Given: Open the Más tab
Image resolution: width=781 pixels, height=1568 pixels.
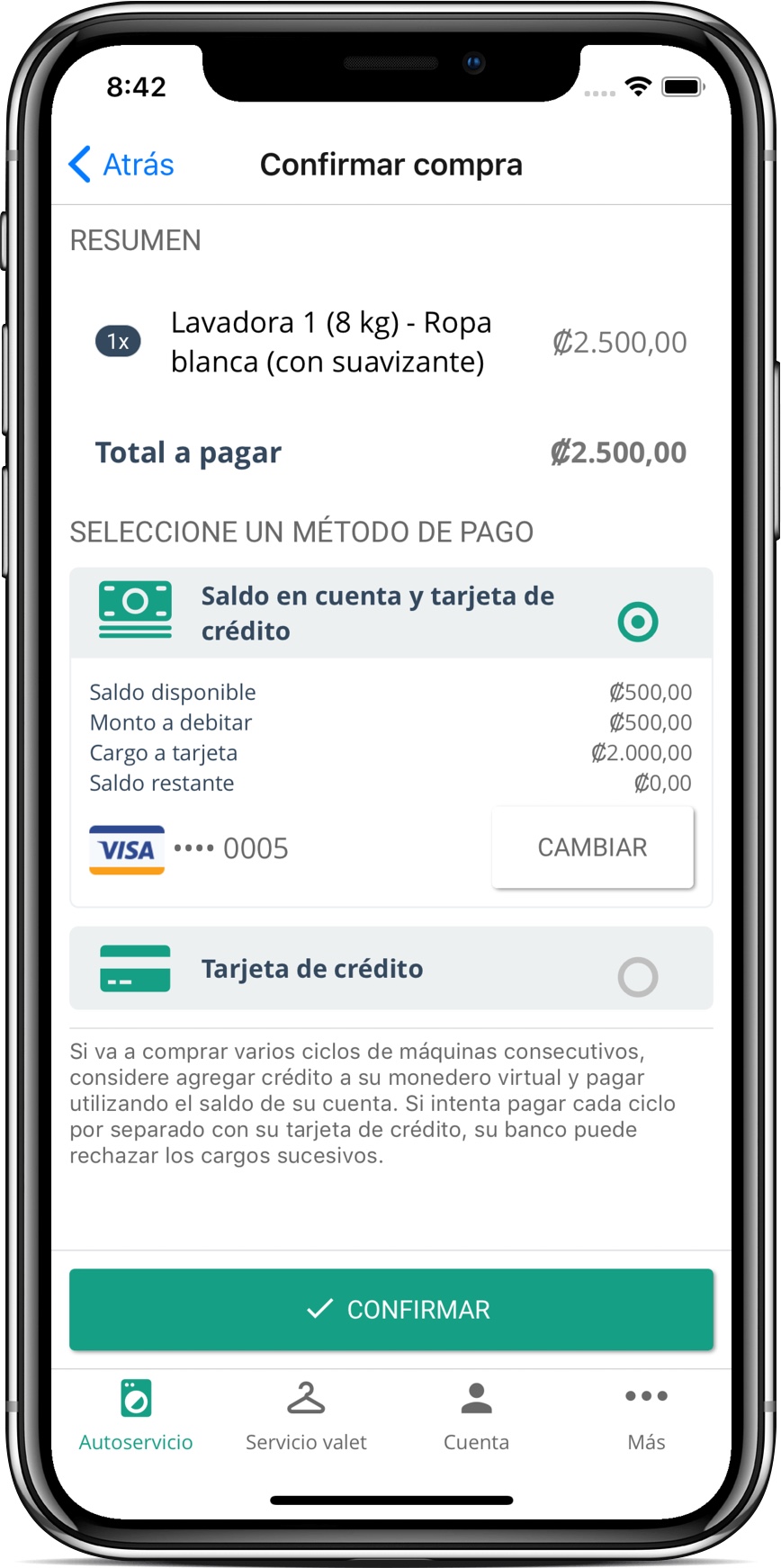Looking at the screenshot, I should tap(646, 1415).
